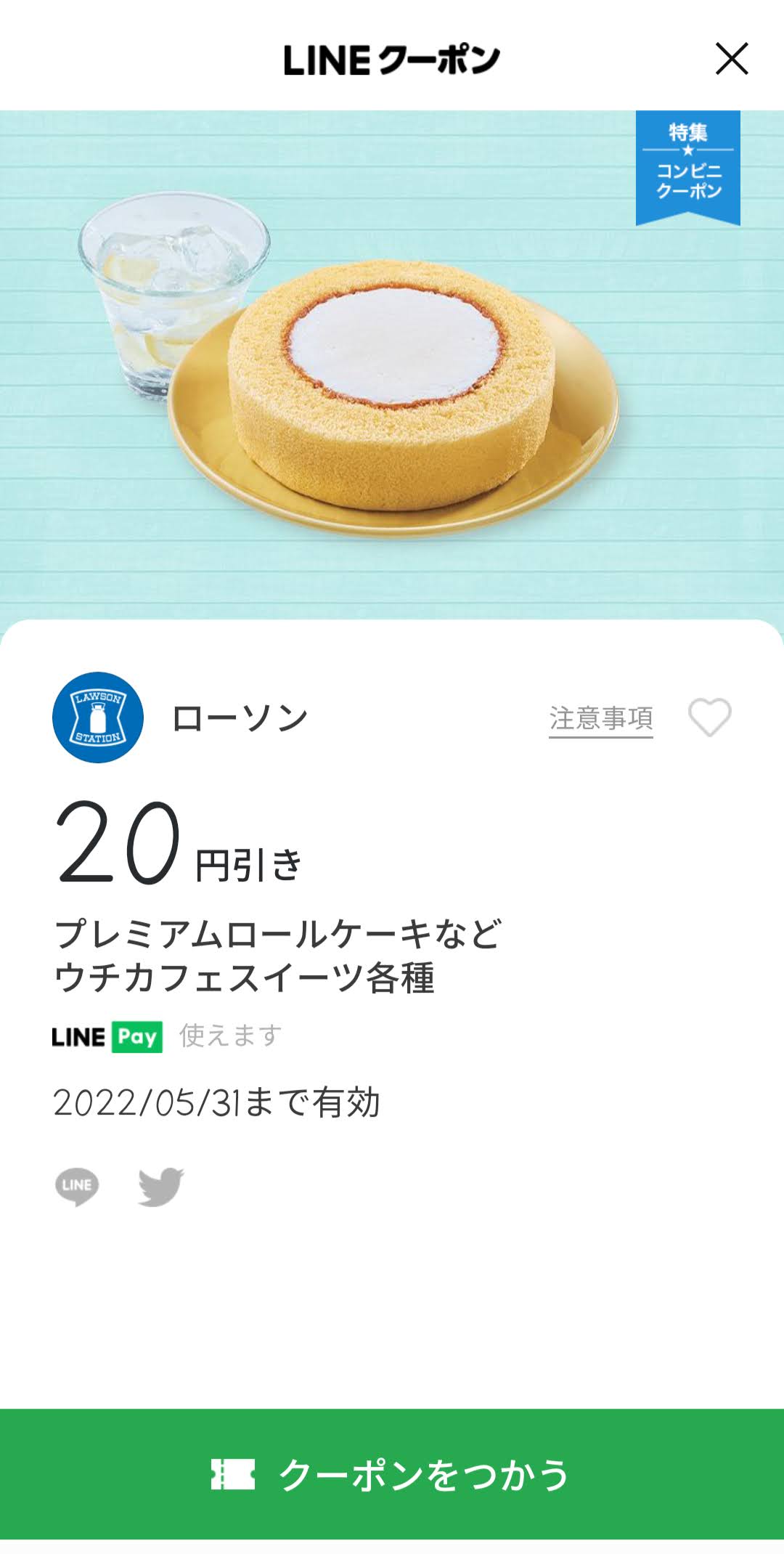
Task: Close the LINE Coupon screen
Action: pyautogui.click(x=731, y=59)
